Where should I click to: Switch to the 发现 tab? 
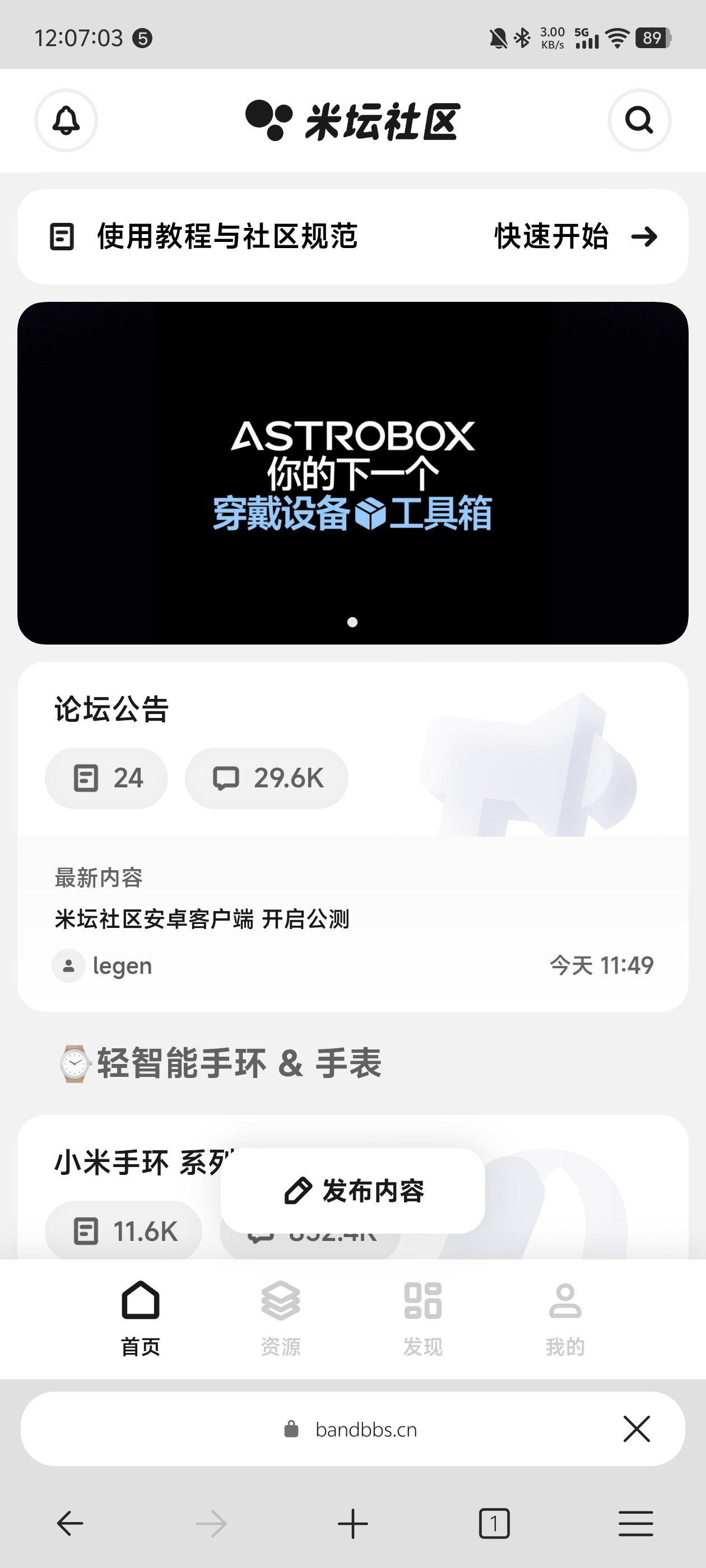coord(422,1314)
